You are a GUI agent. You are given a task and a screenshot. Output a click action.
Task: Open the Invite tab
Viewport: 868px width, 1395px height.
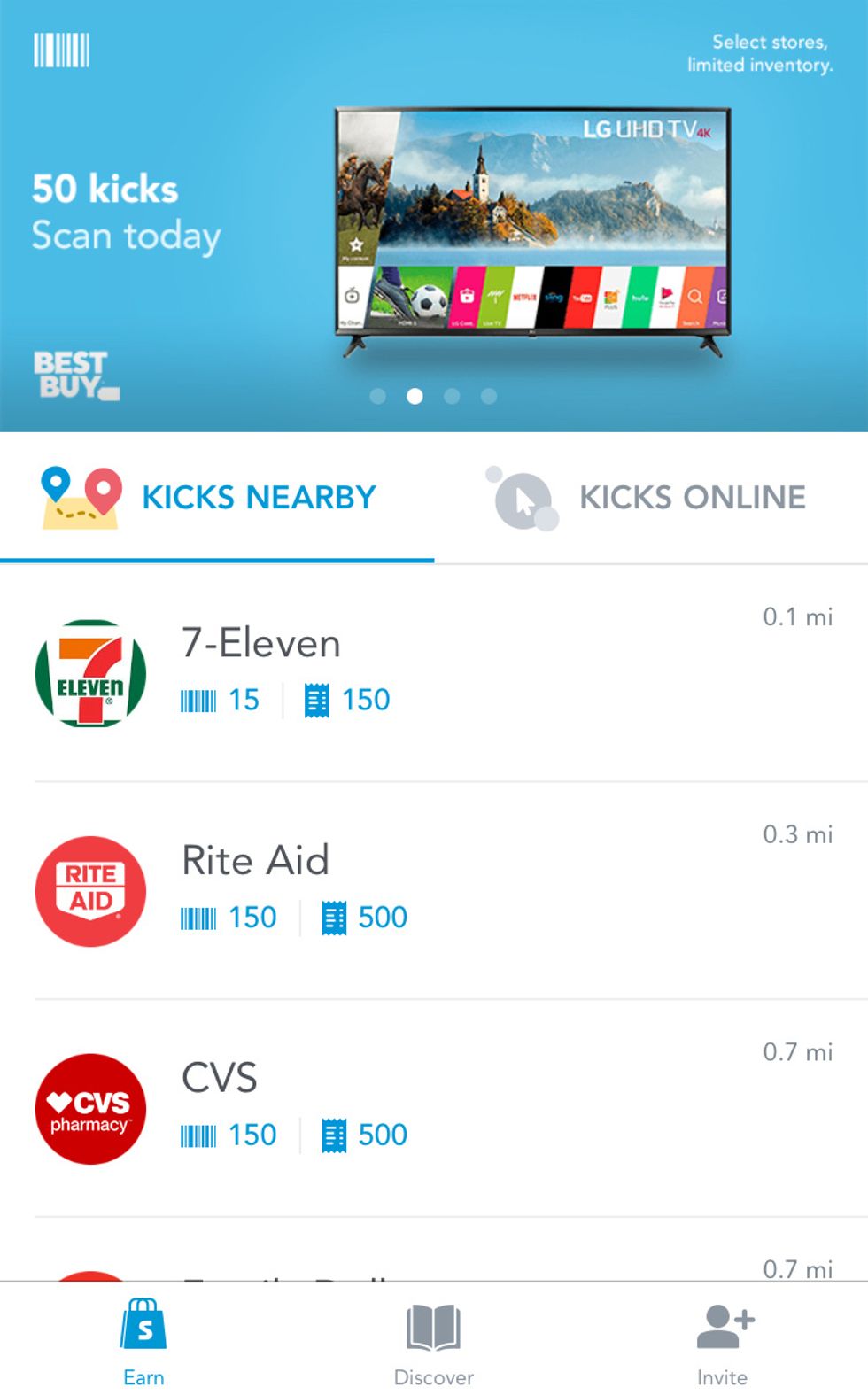722,1341
